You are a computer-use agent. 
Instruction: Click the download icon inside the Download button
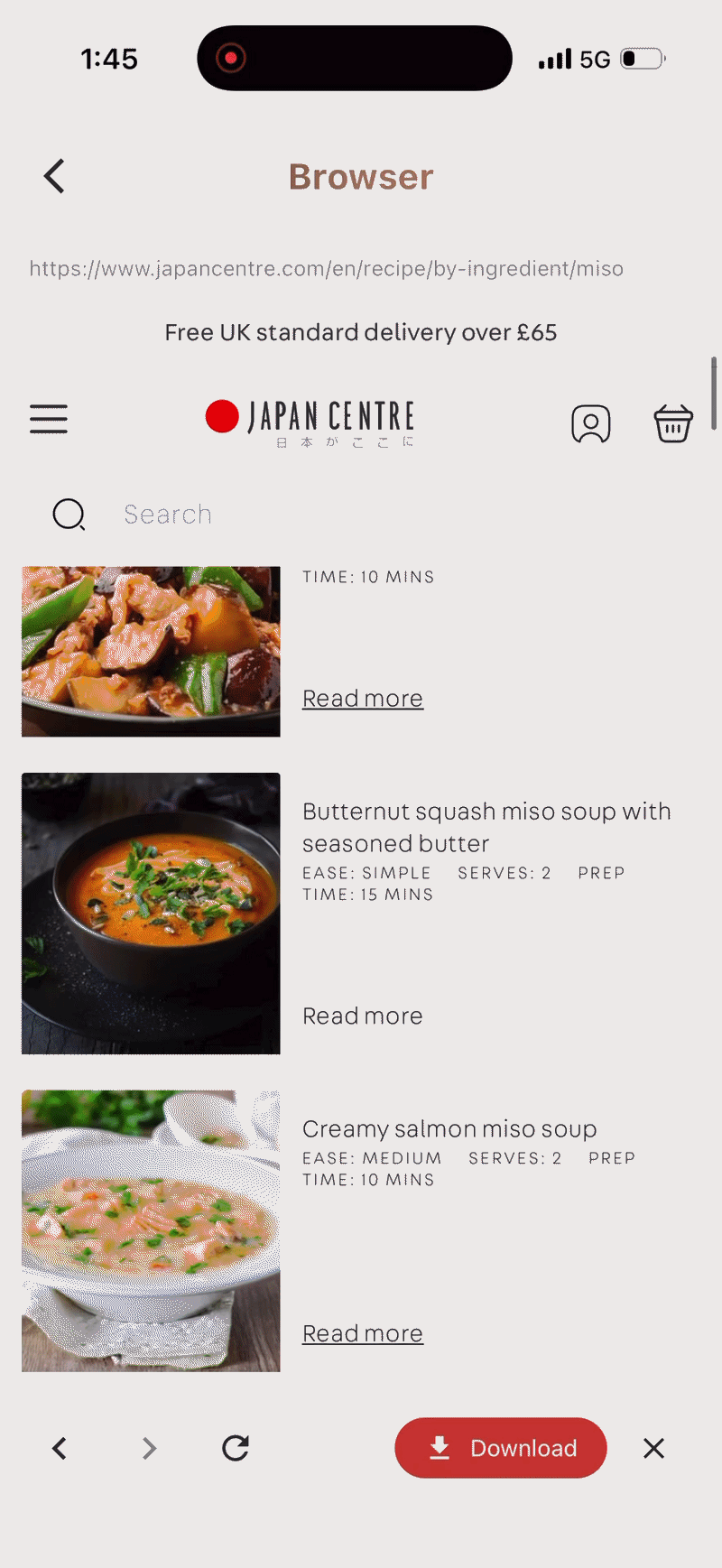(440, 1448)
